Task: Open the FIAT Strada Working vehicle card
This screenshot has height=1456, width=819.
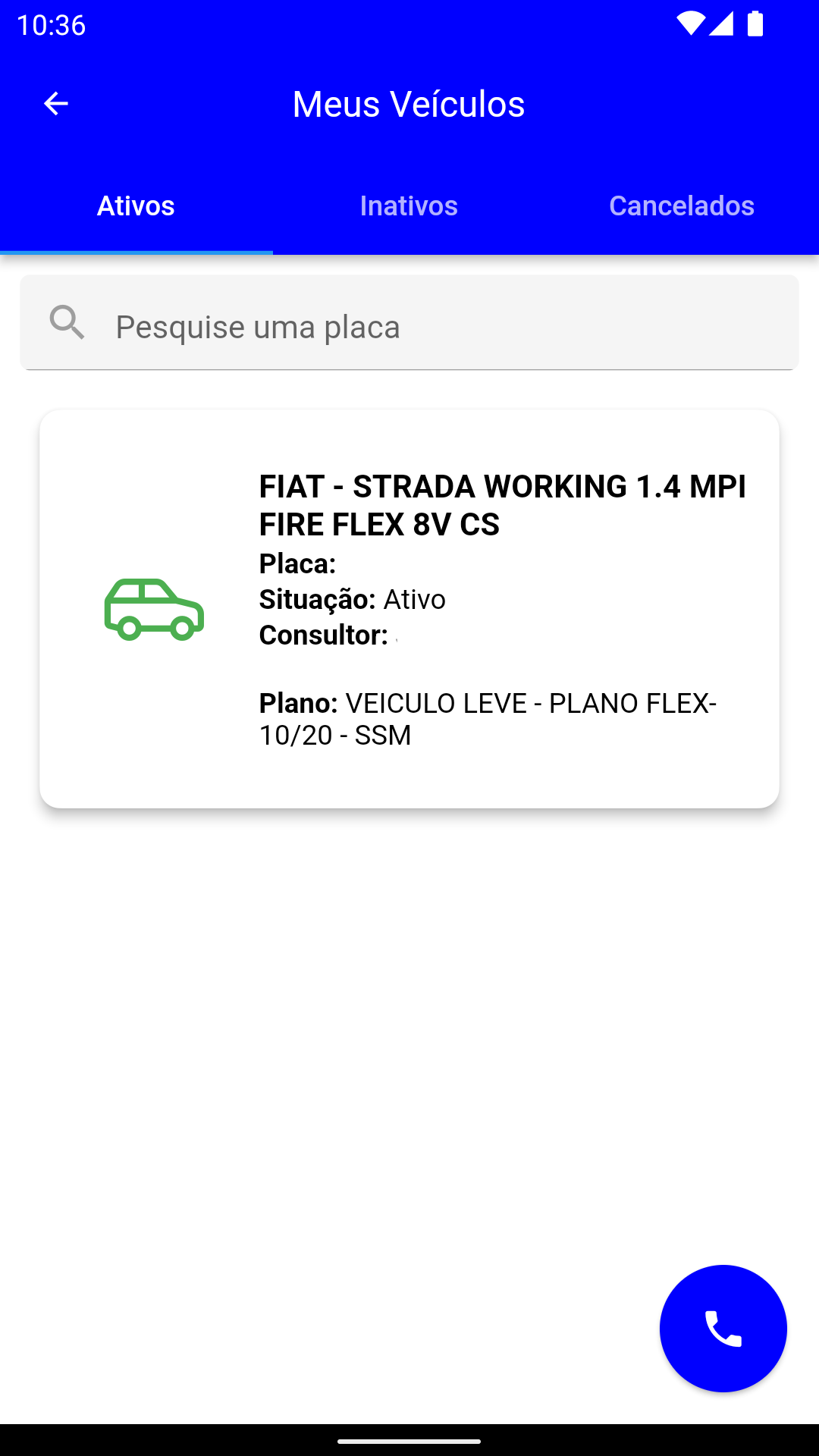Action: (409, 609)
